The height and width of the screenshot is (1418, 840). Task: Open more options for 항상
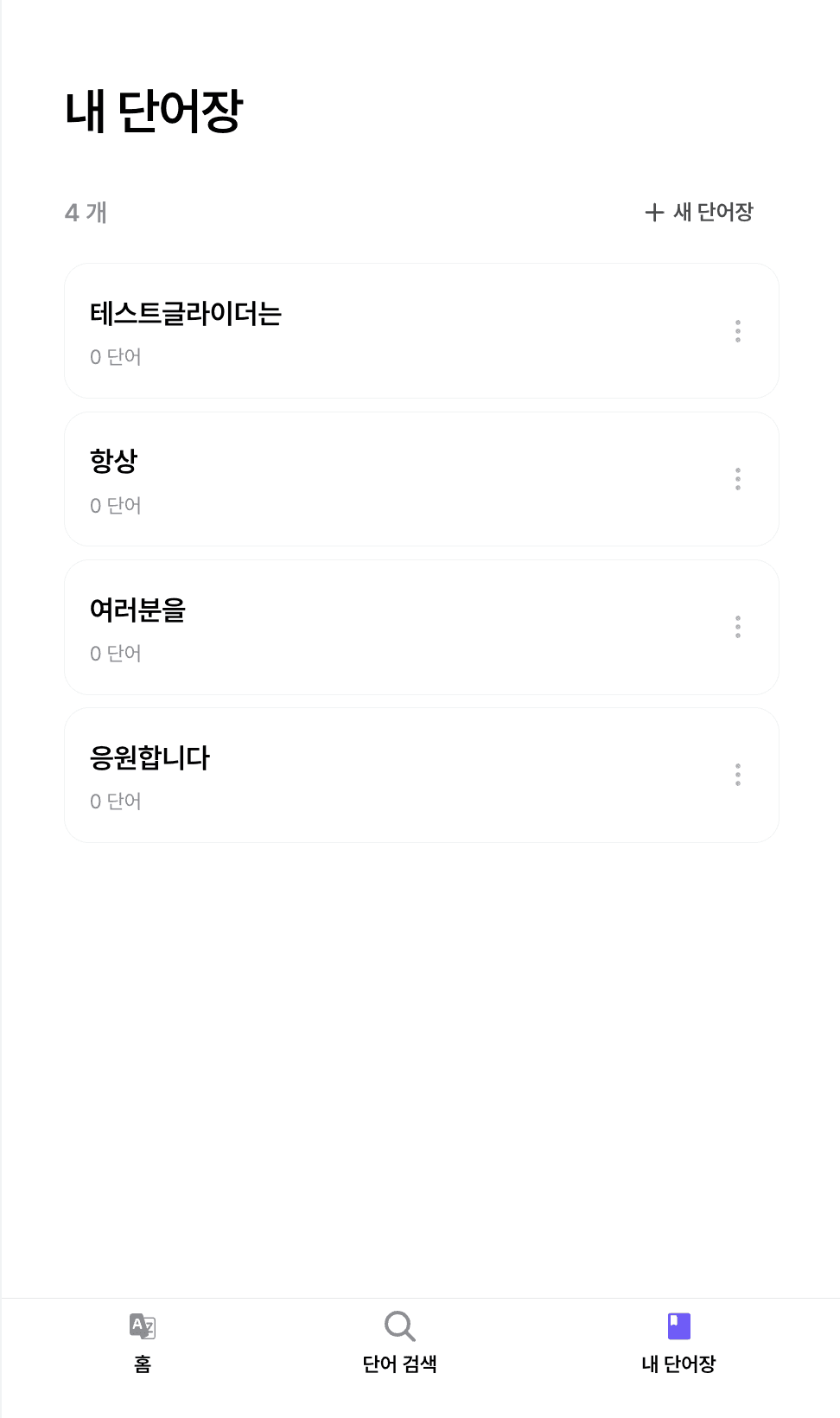pyautogui.click(x=738, y=479)
